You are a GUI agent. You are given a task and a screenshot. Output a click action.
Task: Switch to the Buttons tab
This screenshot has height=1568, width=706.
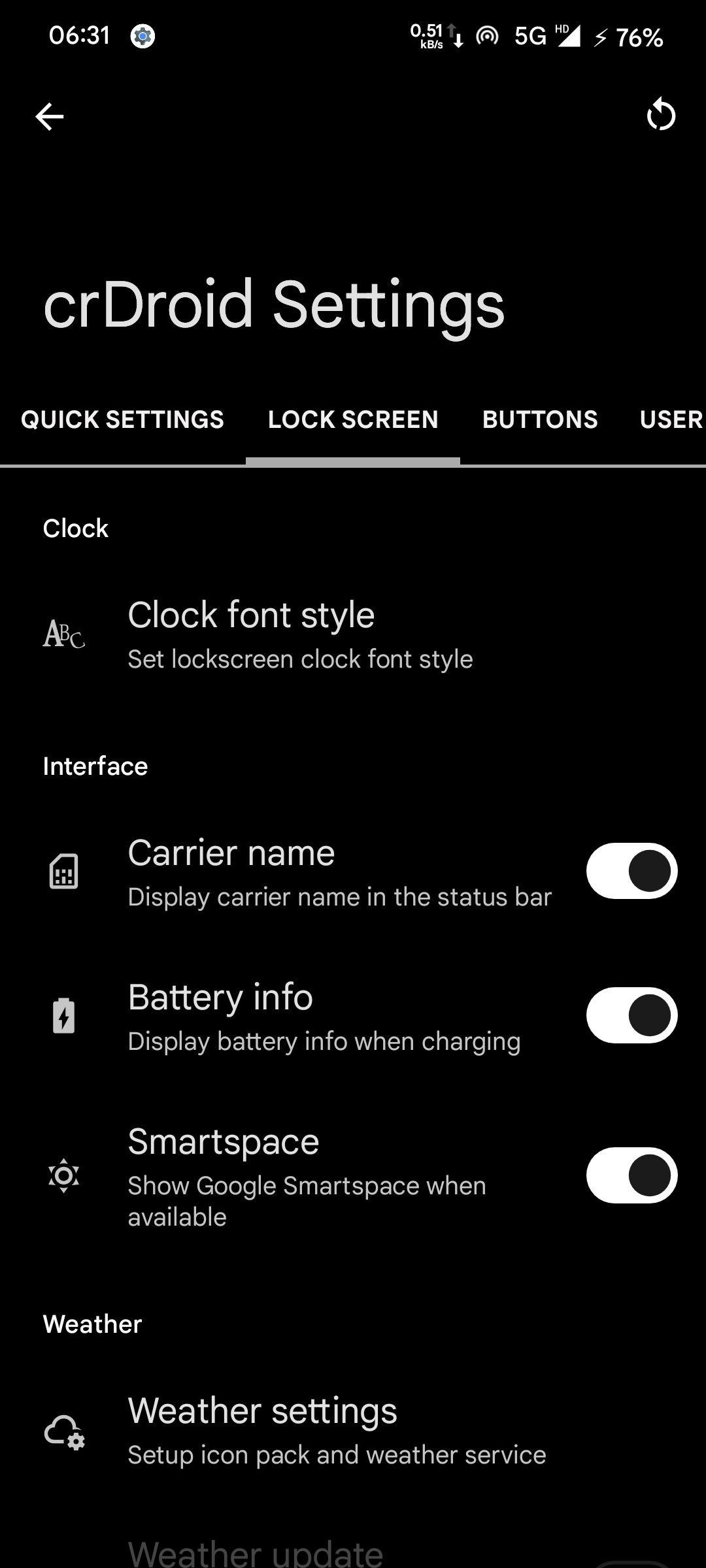click(540, 419)
